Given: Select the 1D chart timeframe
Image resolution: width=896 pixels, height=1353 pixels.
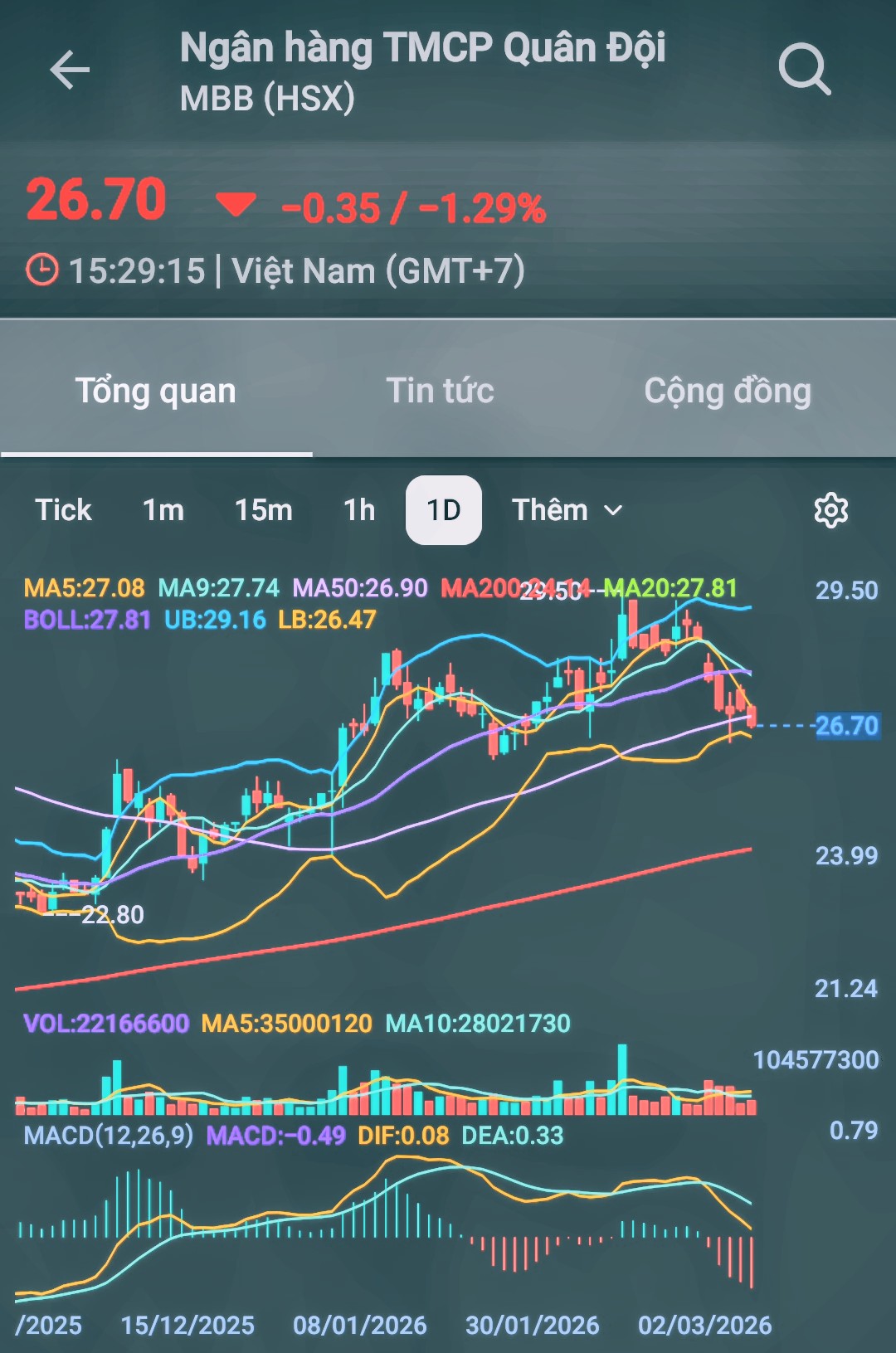Looking at the screenshot, I should pyautogui.click(x=444, y=510).
